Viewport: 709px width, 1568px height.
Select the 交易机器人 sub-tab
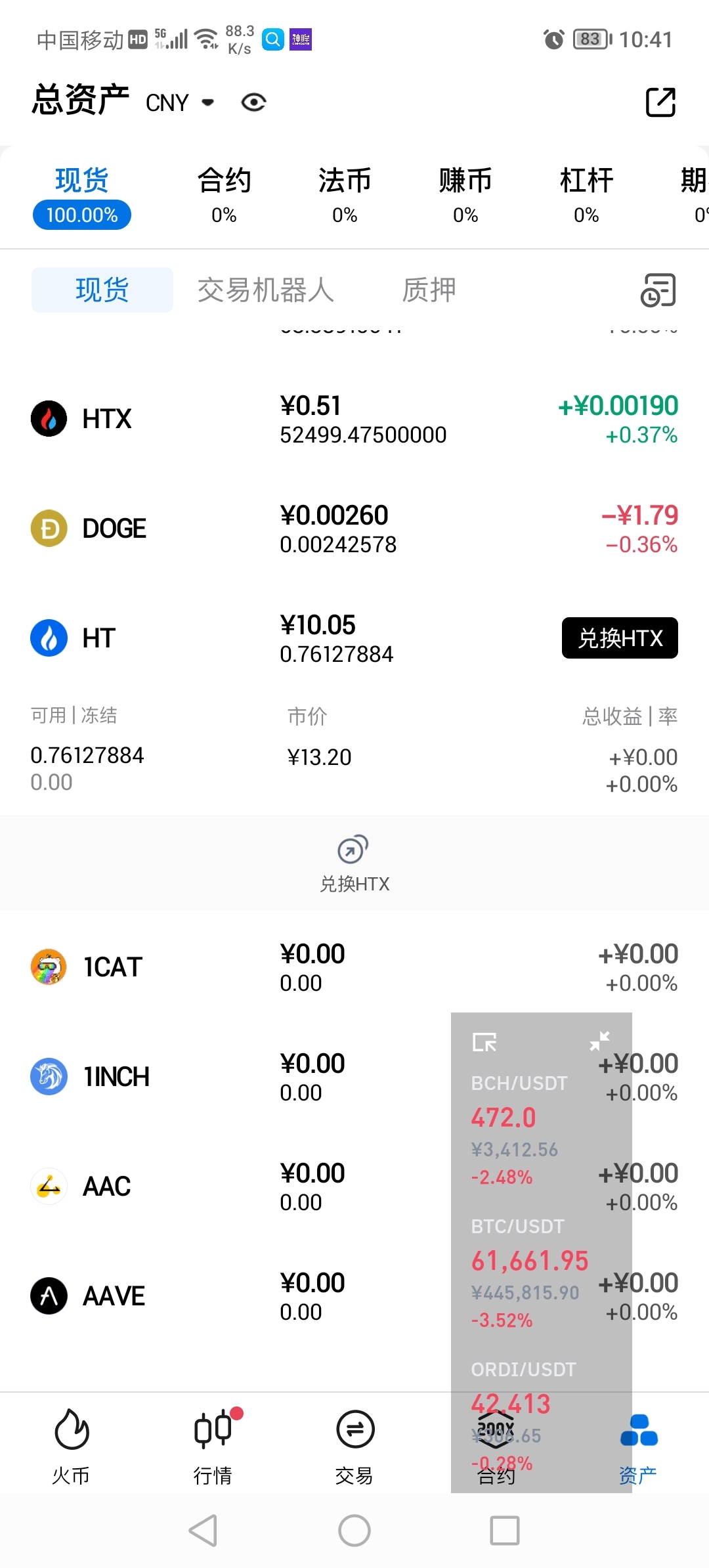tap(266, 290)
